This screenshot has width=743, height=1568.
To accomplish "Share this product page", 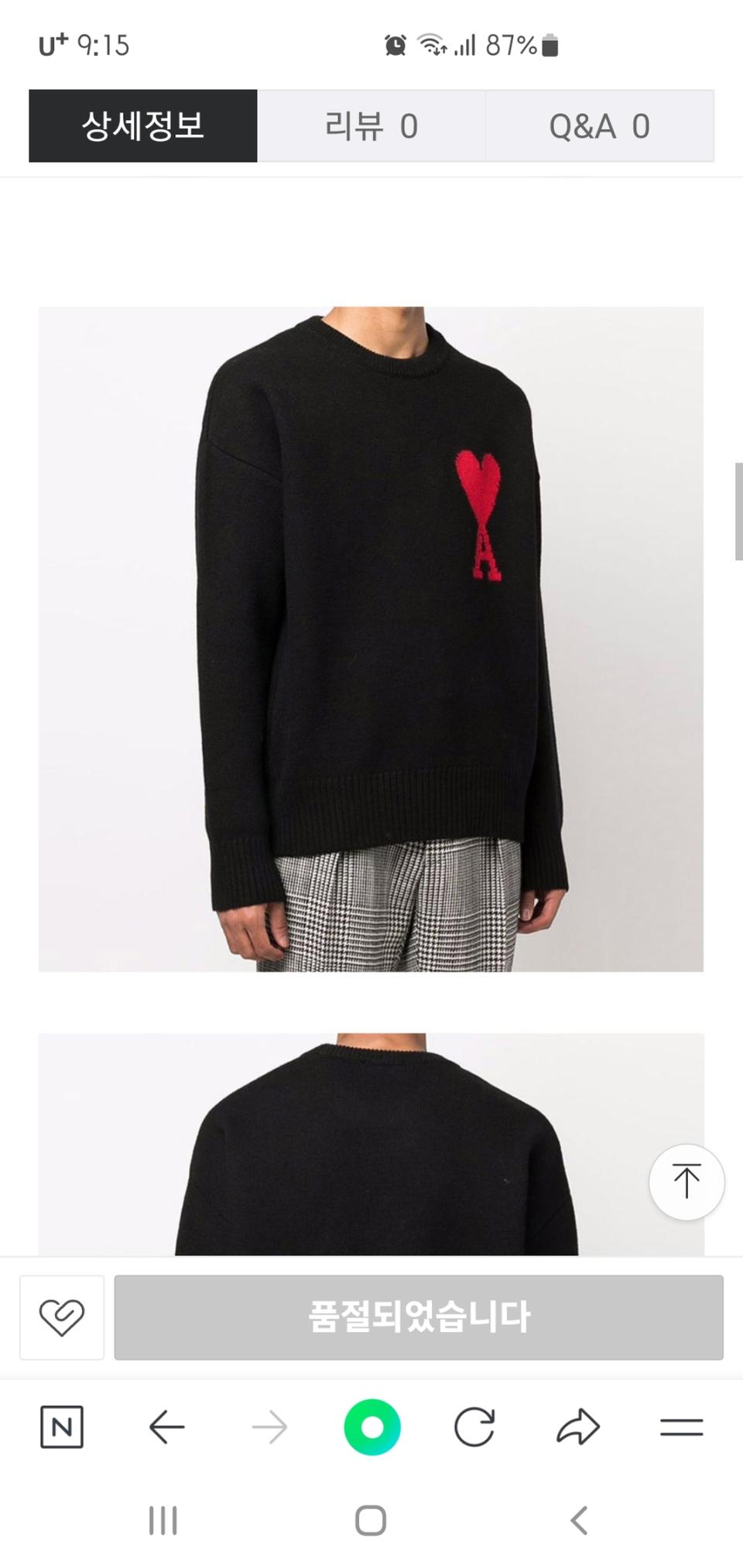I will [578, 1426].
